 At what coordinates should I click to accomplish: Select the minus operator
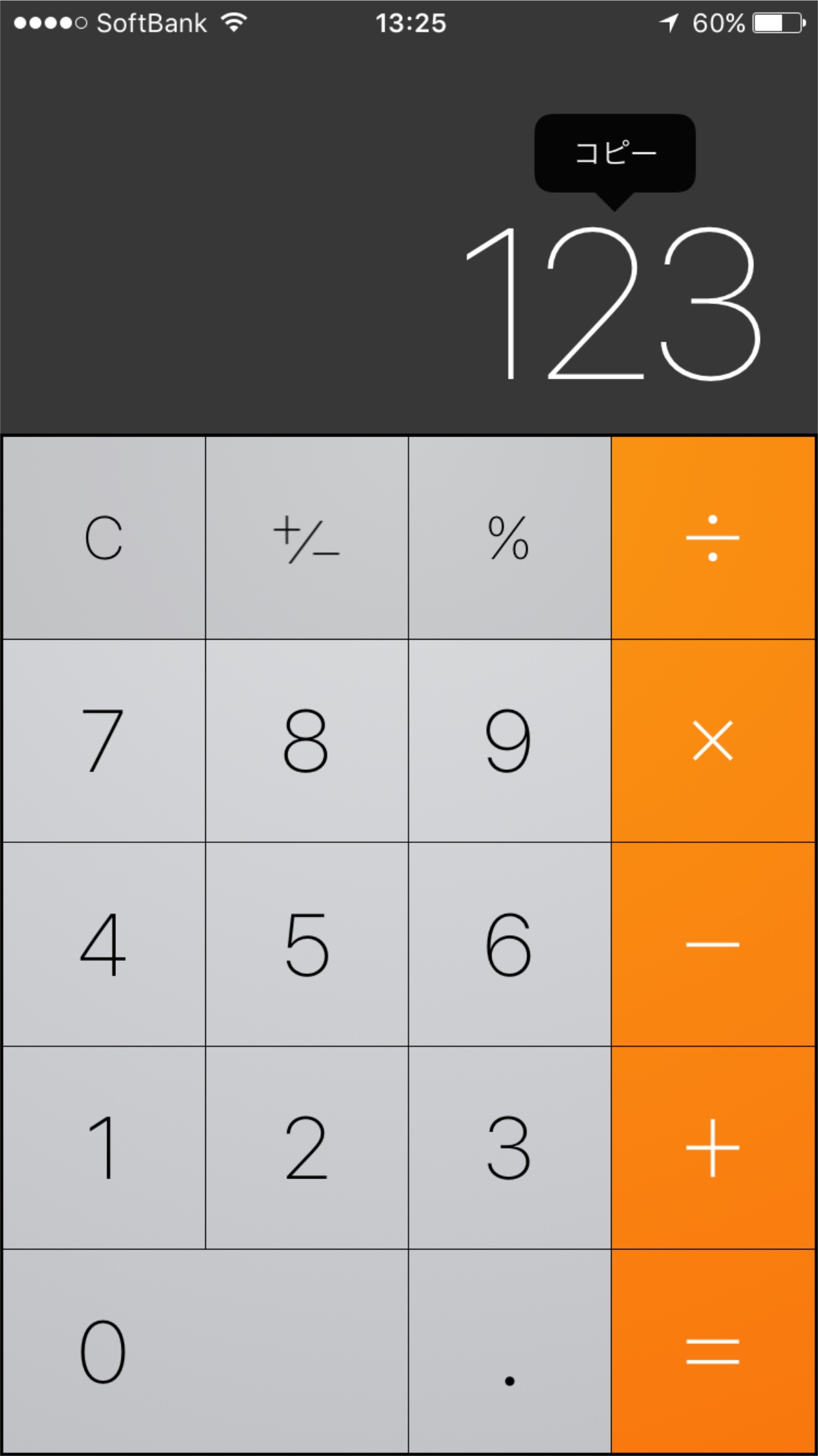point(713,945)
